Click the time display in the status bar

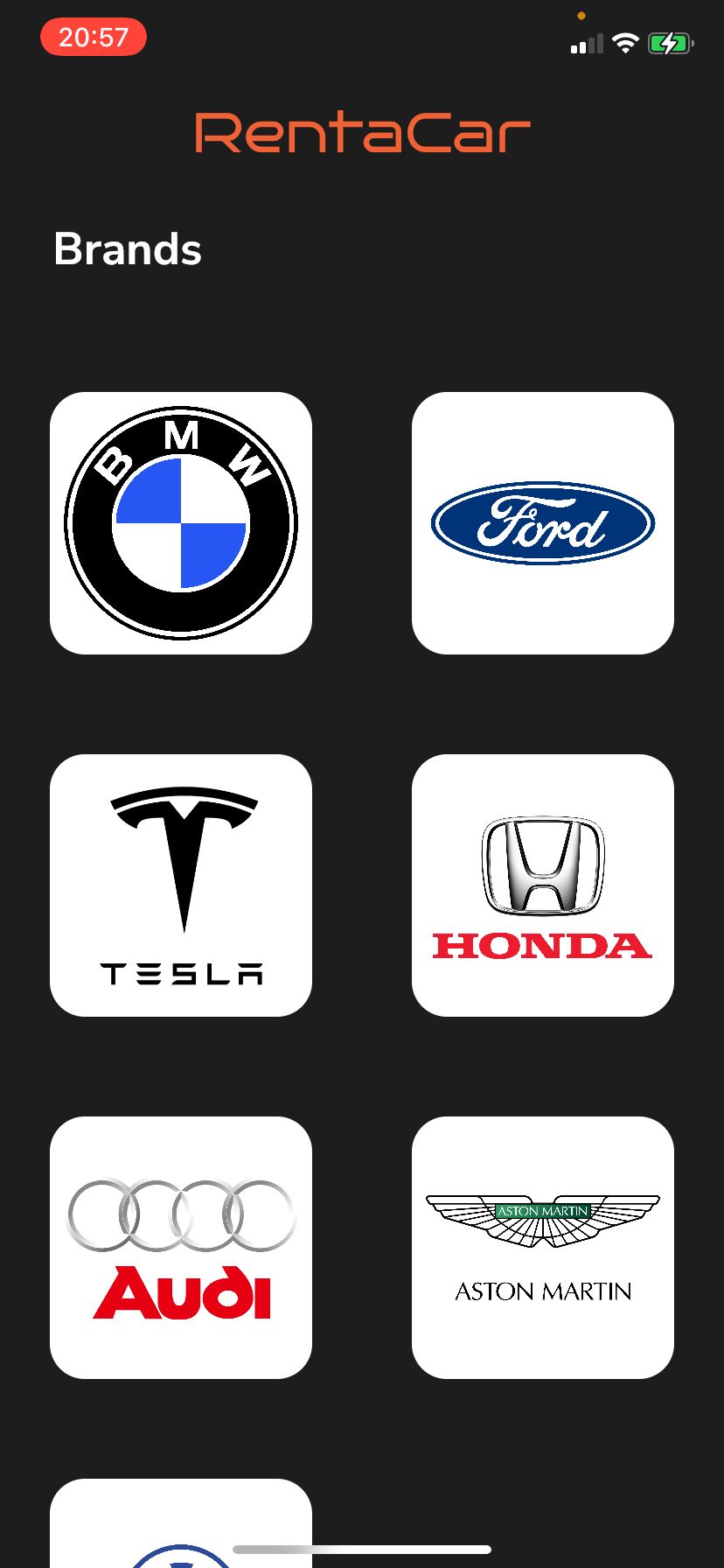tap(93, 37)
